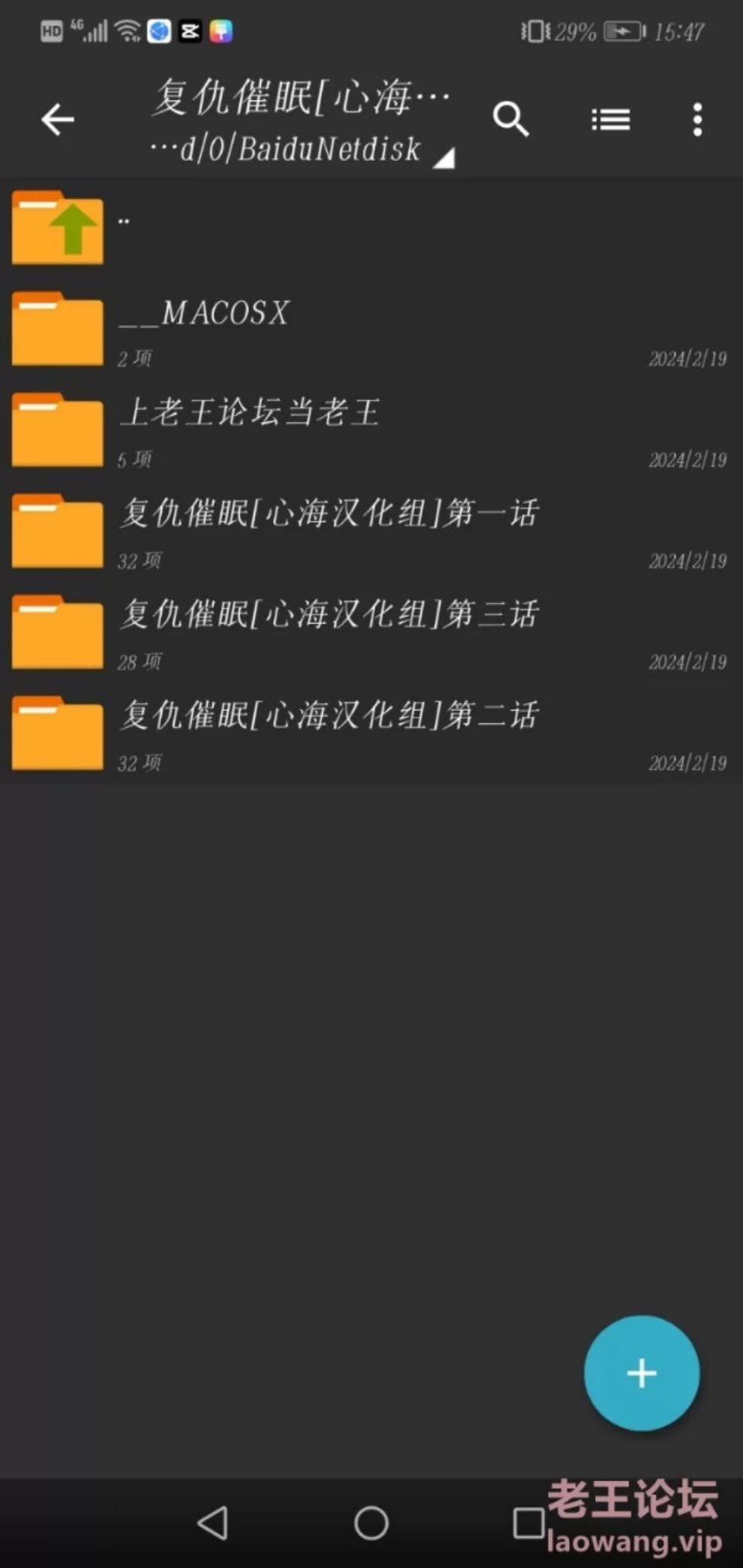The width and height of the screenshot is (743, 1568).
Task: Expand the path dropdown in title
Action: [444, 159]
